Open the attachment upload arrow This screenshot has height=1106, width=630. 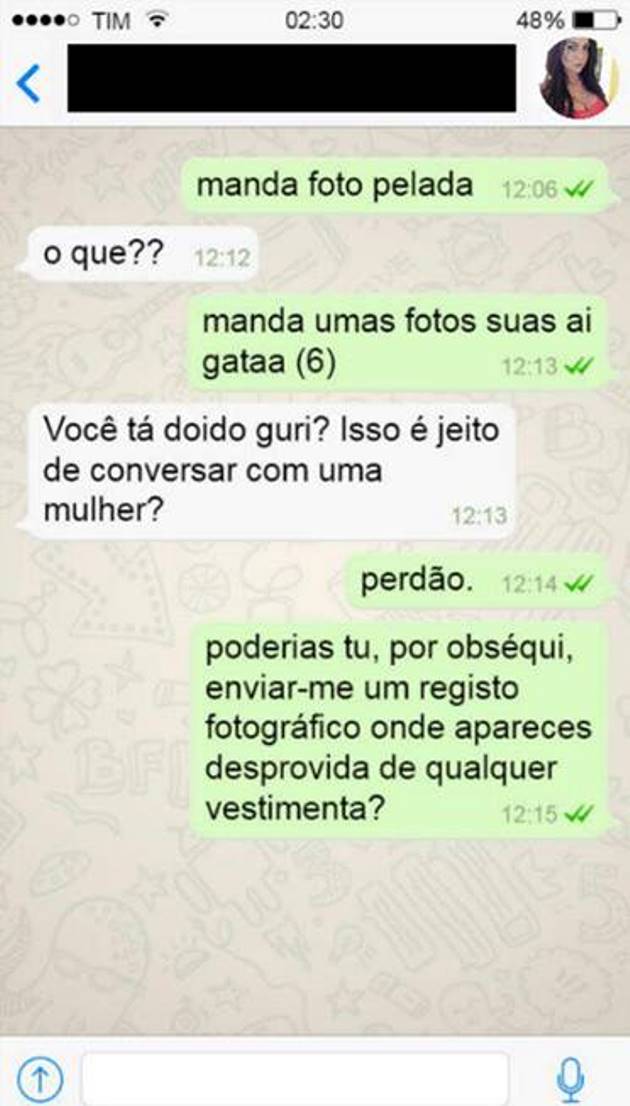[x=40, y=1078]
